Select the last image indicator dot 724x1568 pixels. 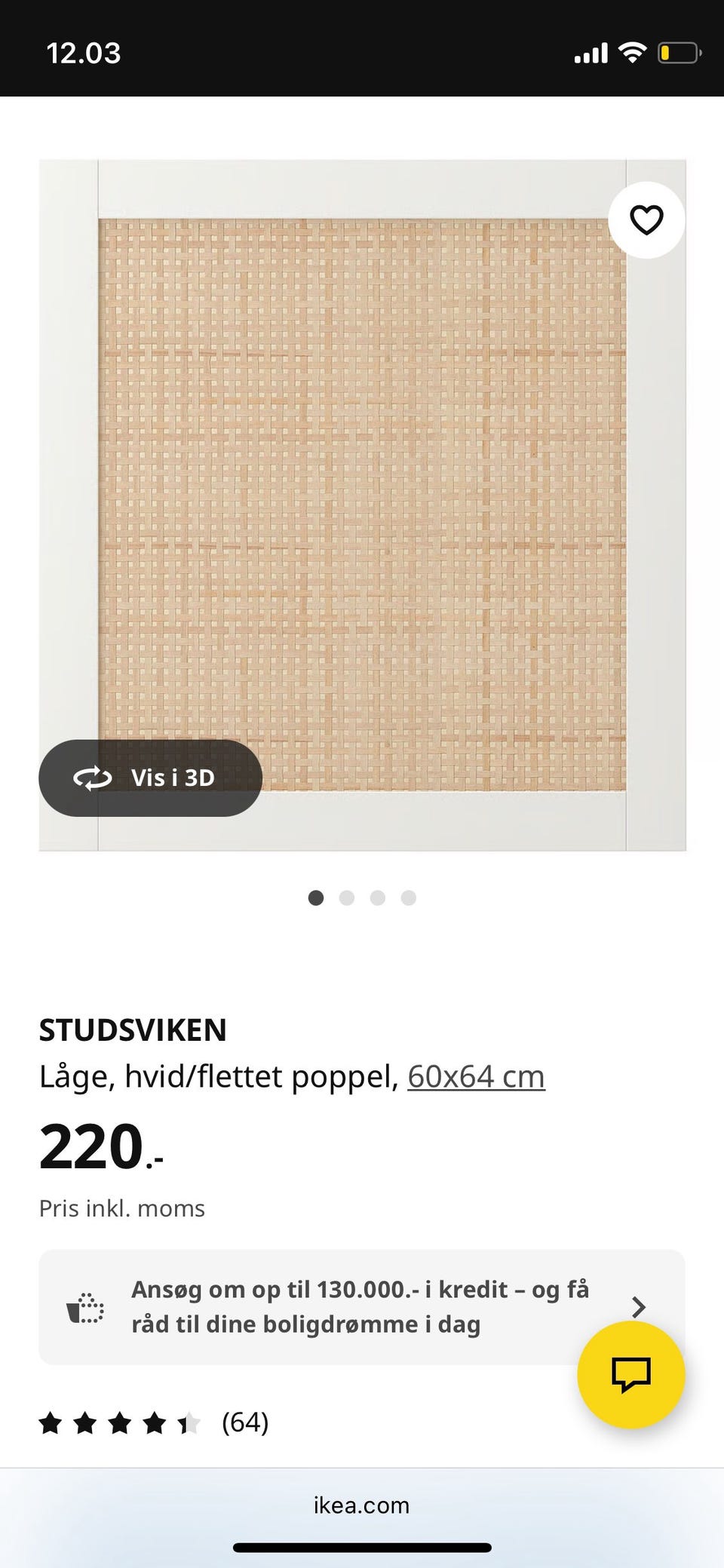click(408, 898)
